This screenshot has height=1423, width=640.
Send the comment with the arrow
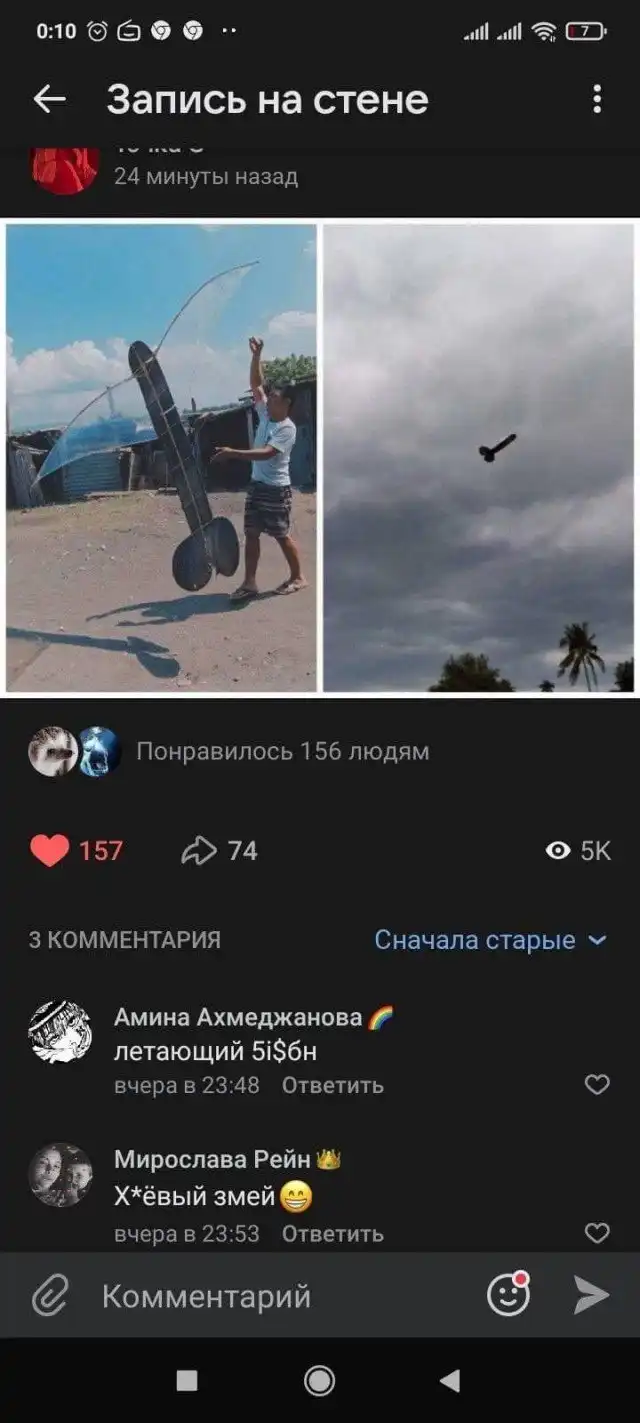pos(591,1297)
